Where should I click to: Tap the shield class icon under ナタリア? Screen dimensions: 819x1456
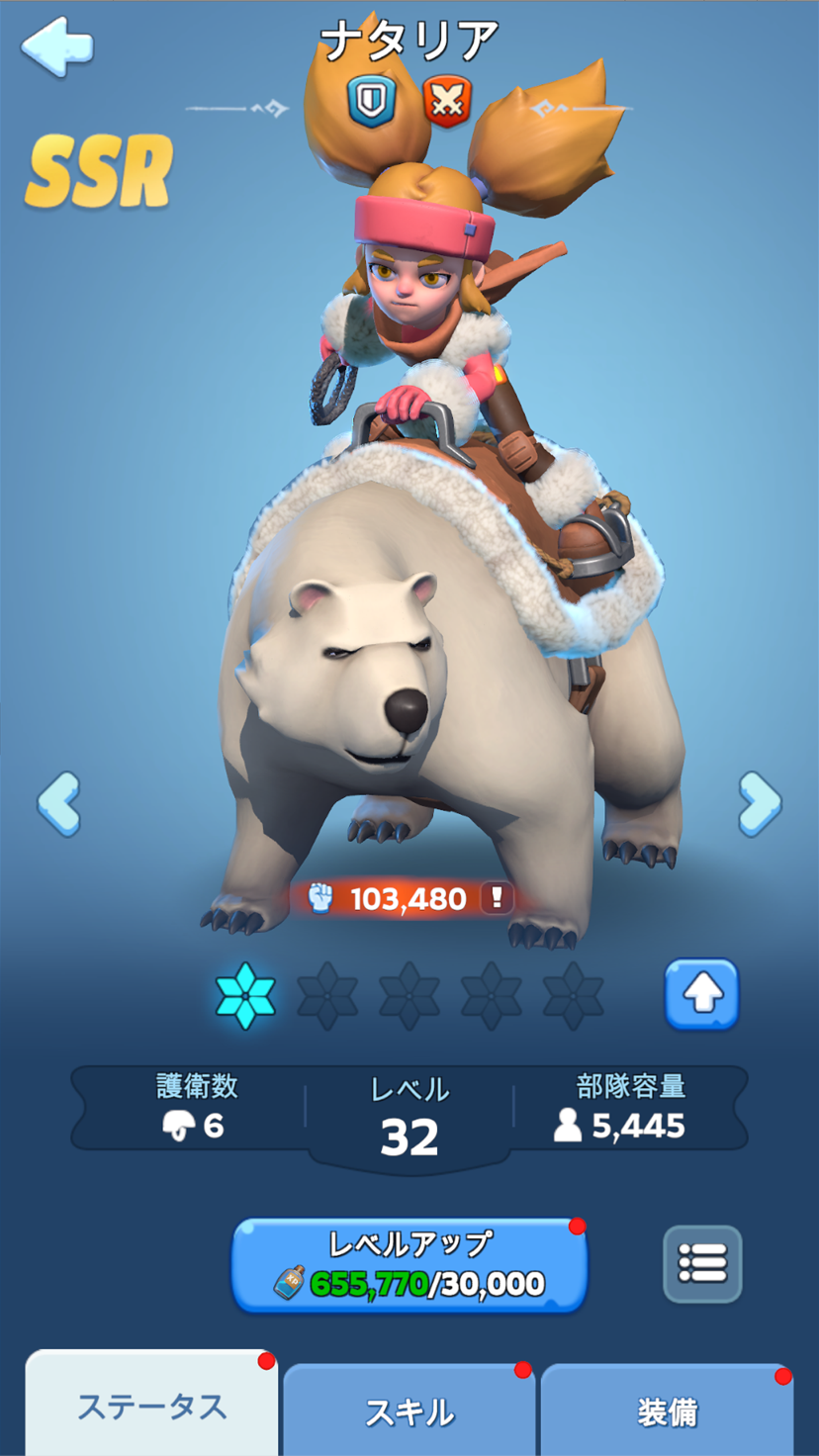(372, 100)
